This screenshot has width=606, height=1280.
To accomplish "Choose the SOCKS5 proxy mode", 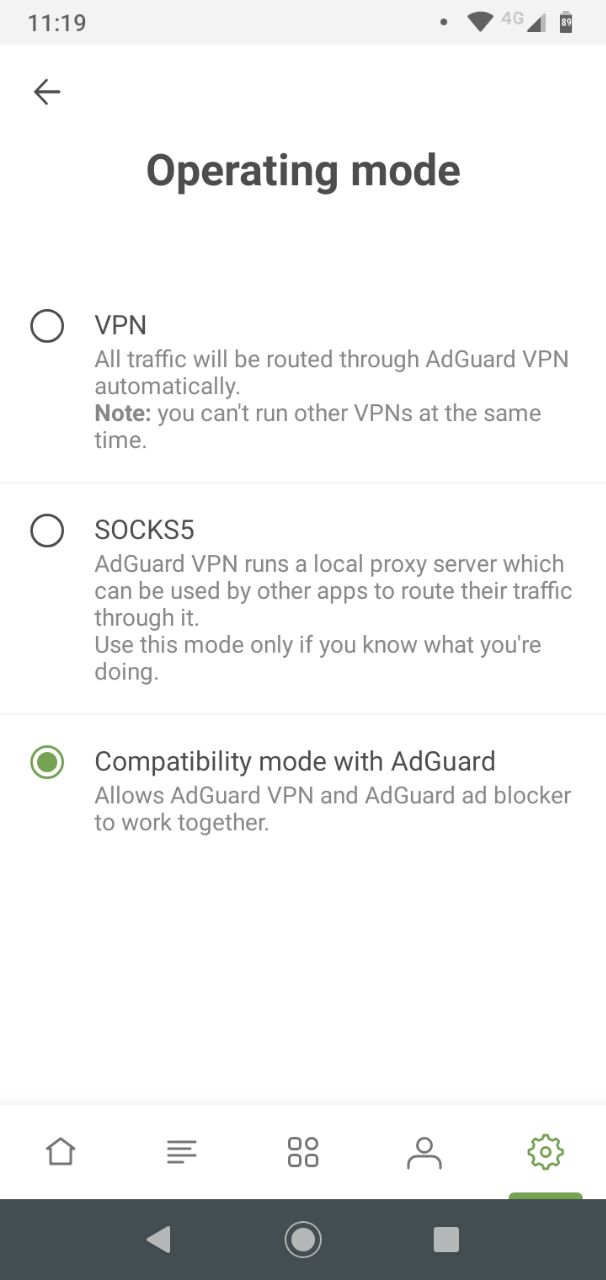I will [47, 531].
